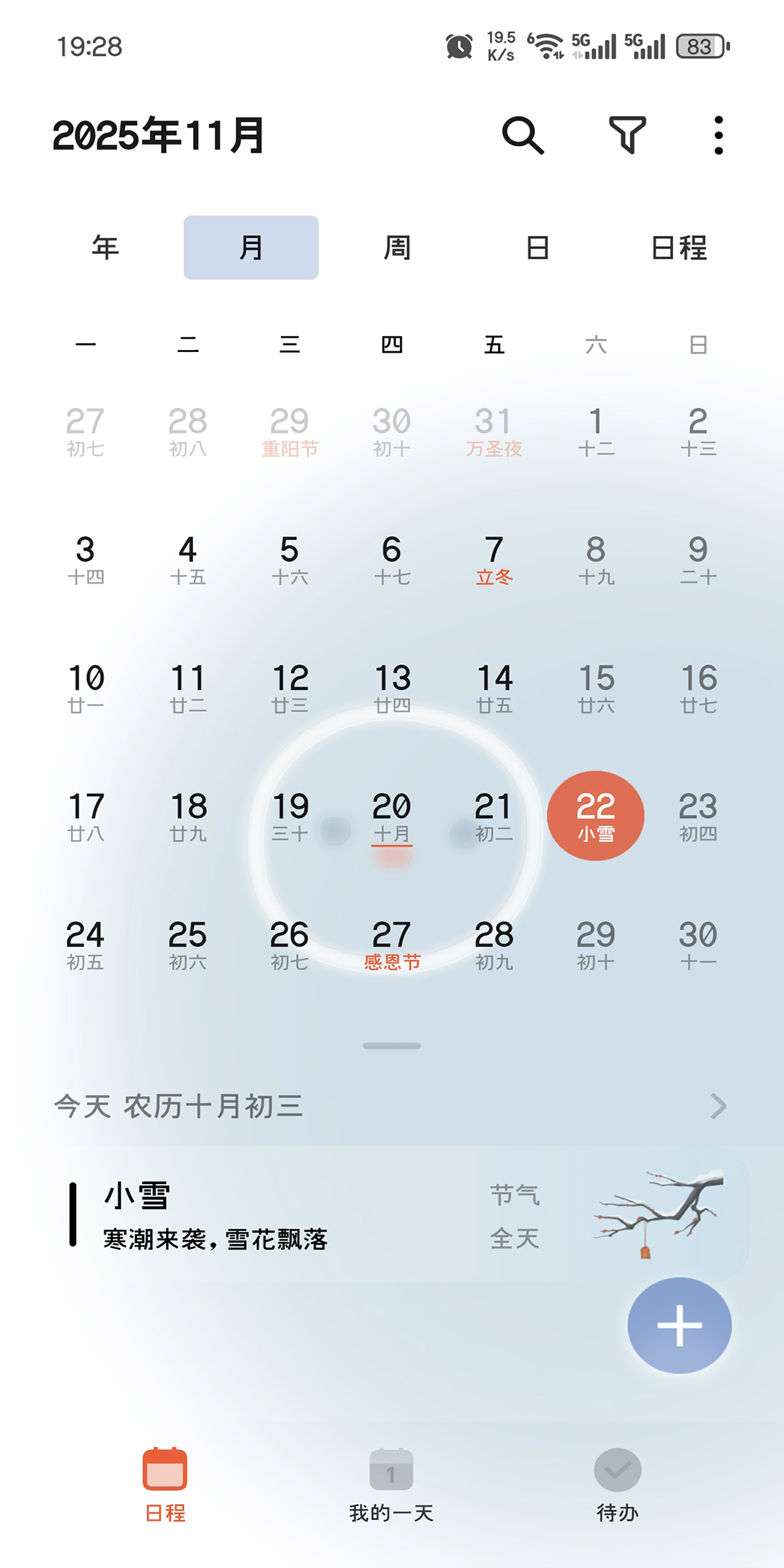Open the calendar search
This screenshot has width=784, height=1568.
pyautogui.click(x=523, y=135)
